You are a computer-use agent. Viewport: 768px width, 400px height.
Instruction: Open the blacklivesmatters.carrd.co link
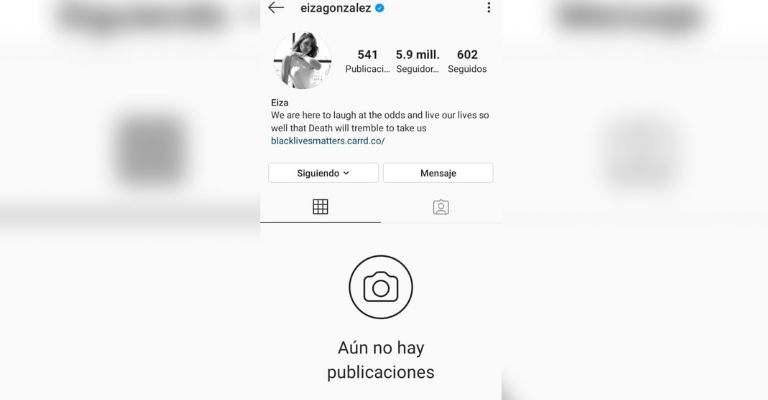tap(328, 141)
